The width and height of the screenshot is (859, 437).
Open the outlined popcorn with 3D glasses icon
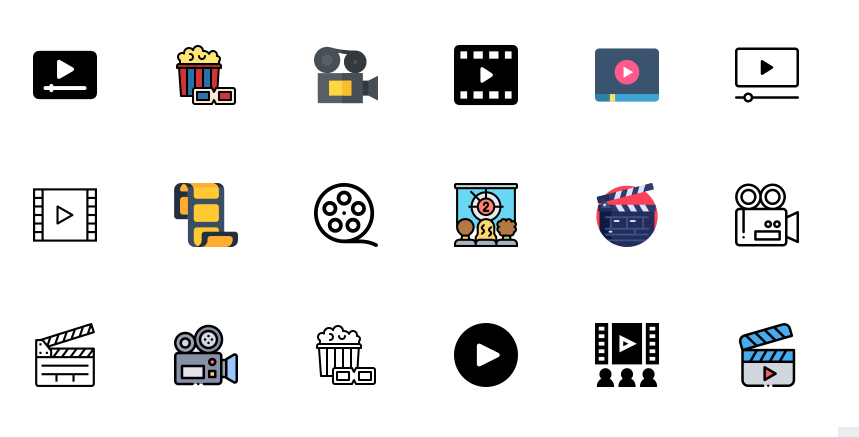[345, 355]
